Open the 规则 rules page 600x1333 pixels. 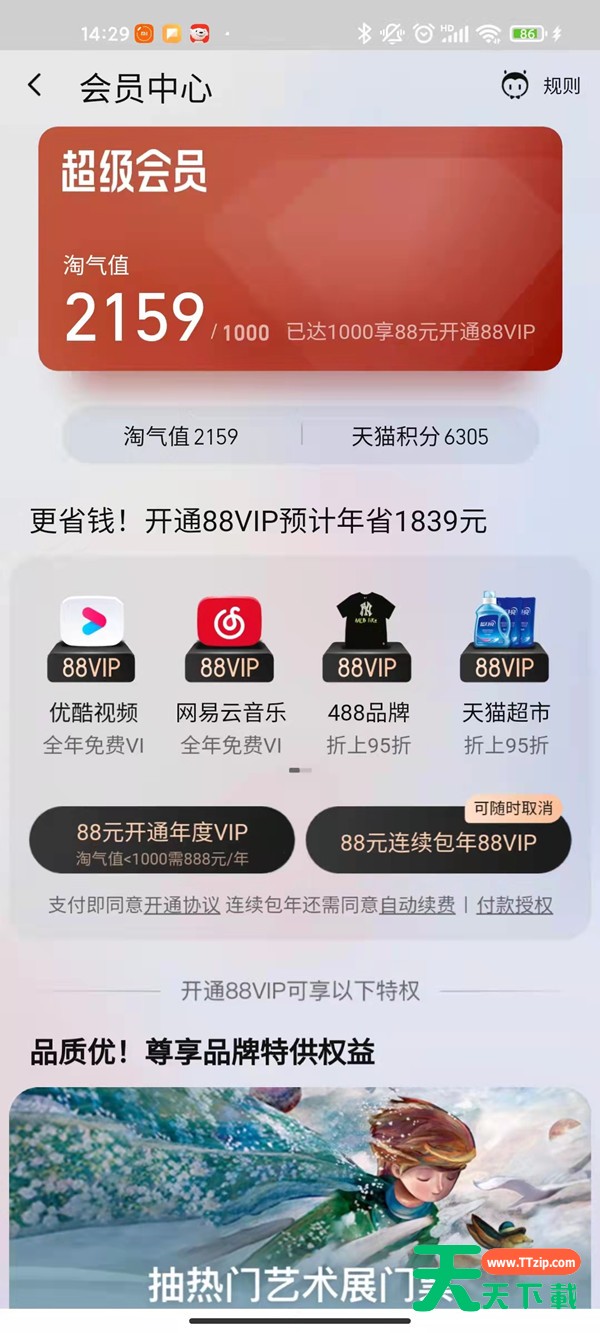tap(541, 86)
